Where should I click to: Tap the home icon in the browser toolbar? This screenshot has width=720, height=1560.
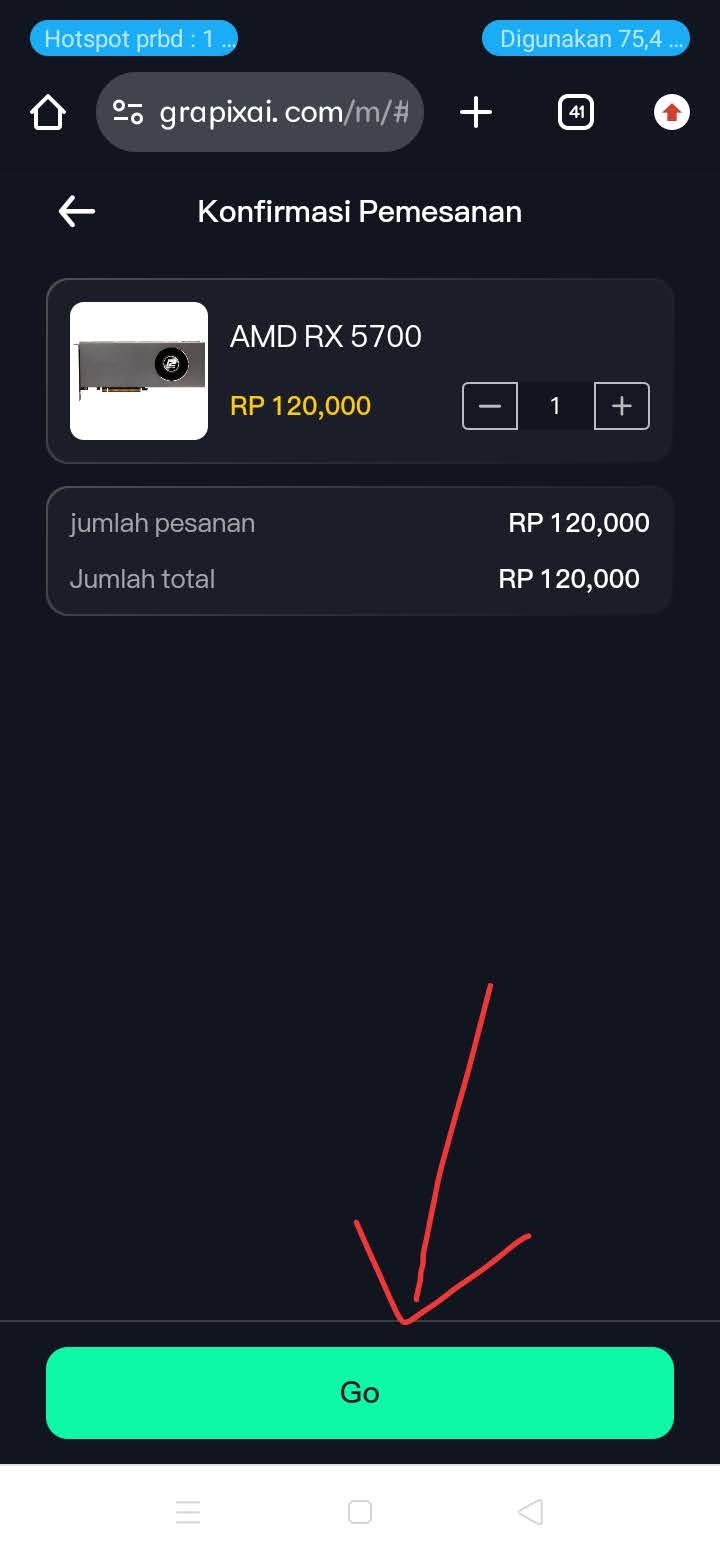point(47,112)
